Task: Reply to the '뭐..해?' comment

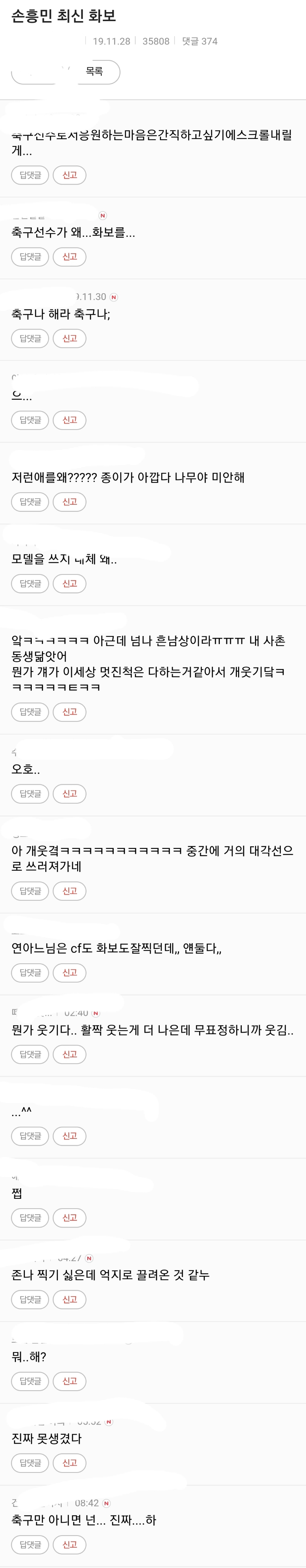Action: point(30,1381)
